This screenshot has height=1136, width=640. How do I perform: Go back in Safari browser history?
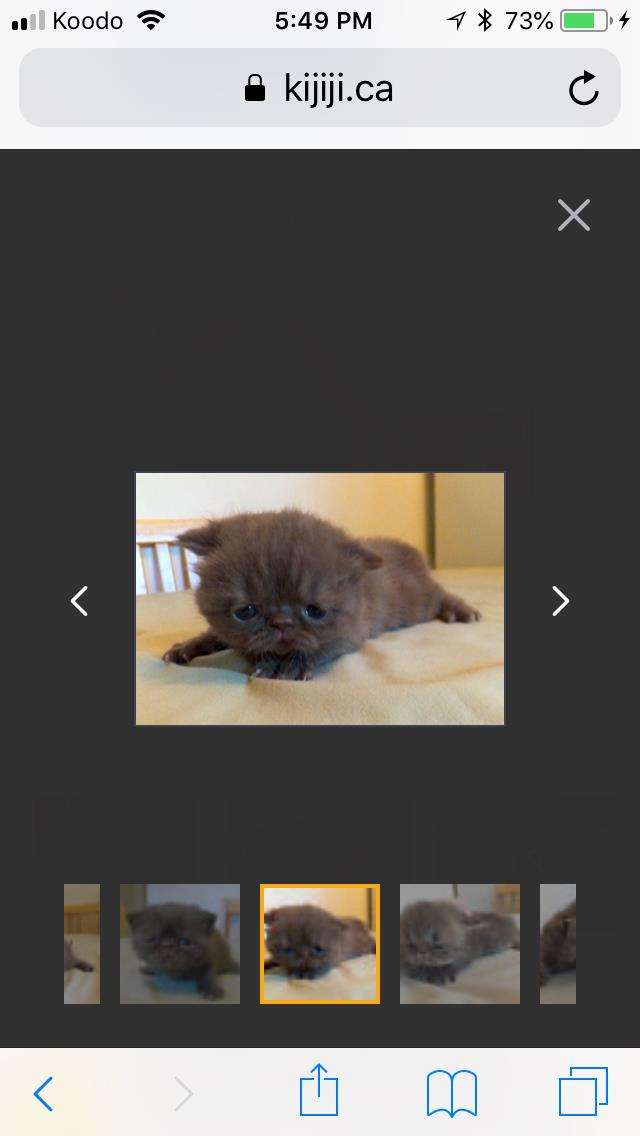coord(43,1094)
